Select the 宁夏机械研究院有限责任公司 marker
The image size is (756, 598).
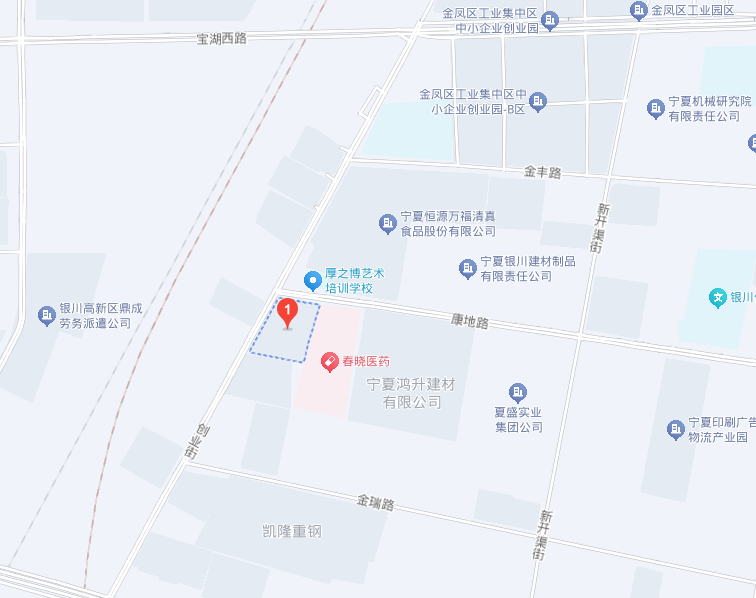(655, 108)
